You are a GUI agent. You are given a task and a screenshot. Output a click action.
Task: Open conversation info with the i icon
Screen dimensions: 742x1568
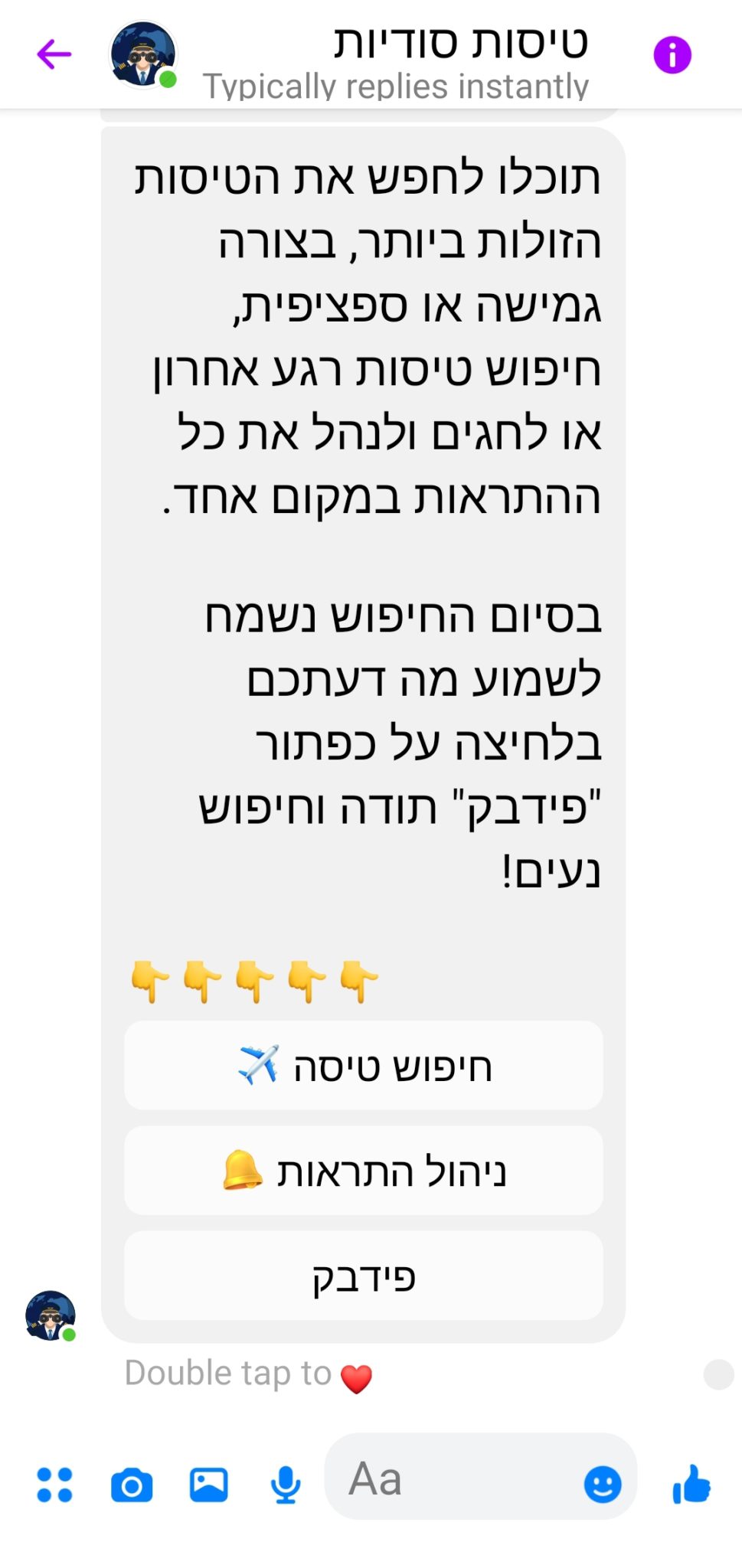point(672,55)
